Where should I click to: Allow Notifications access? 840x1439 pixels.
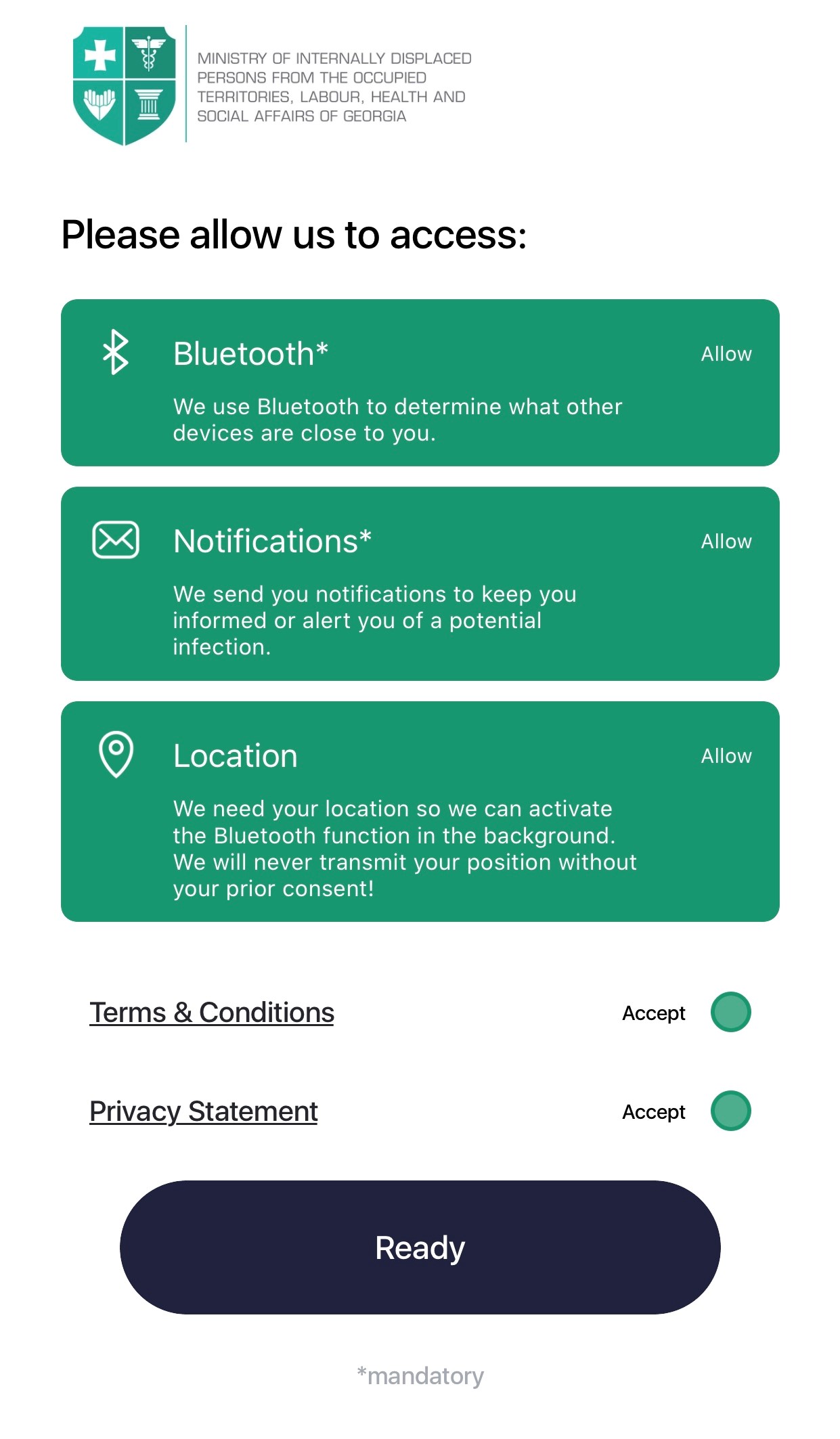coord(726,541)
